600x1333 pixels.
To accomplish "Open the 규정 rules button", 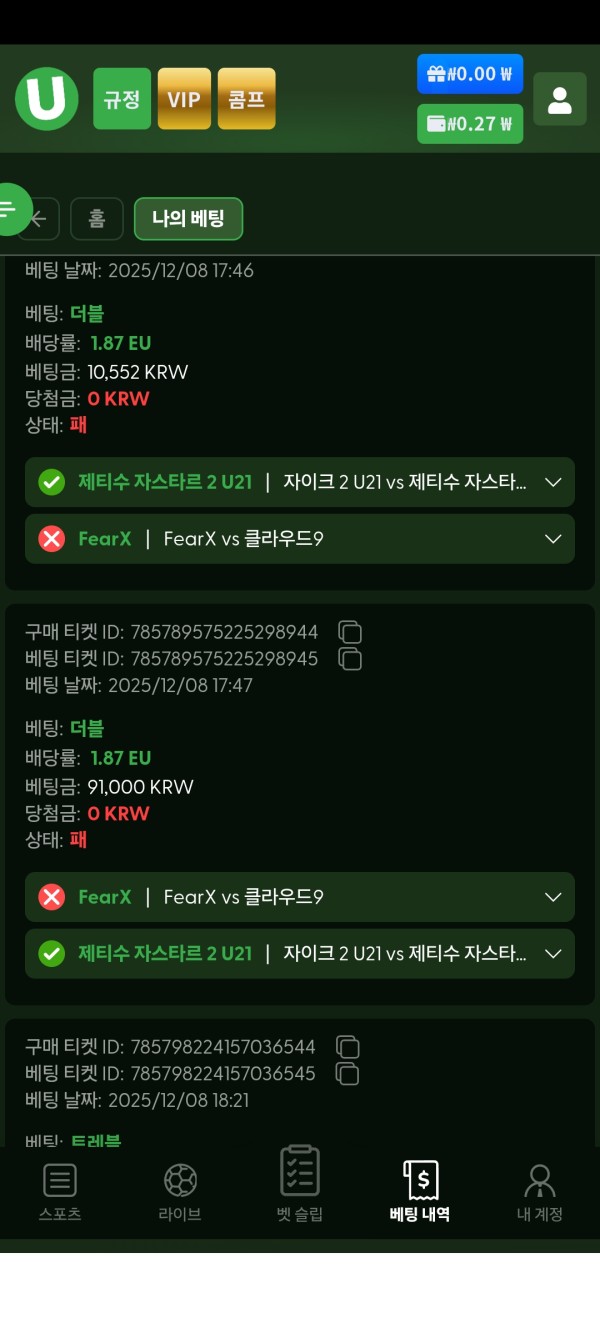I will (x=122, y=99).
